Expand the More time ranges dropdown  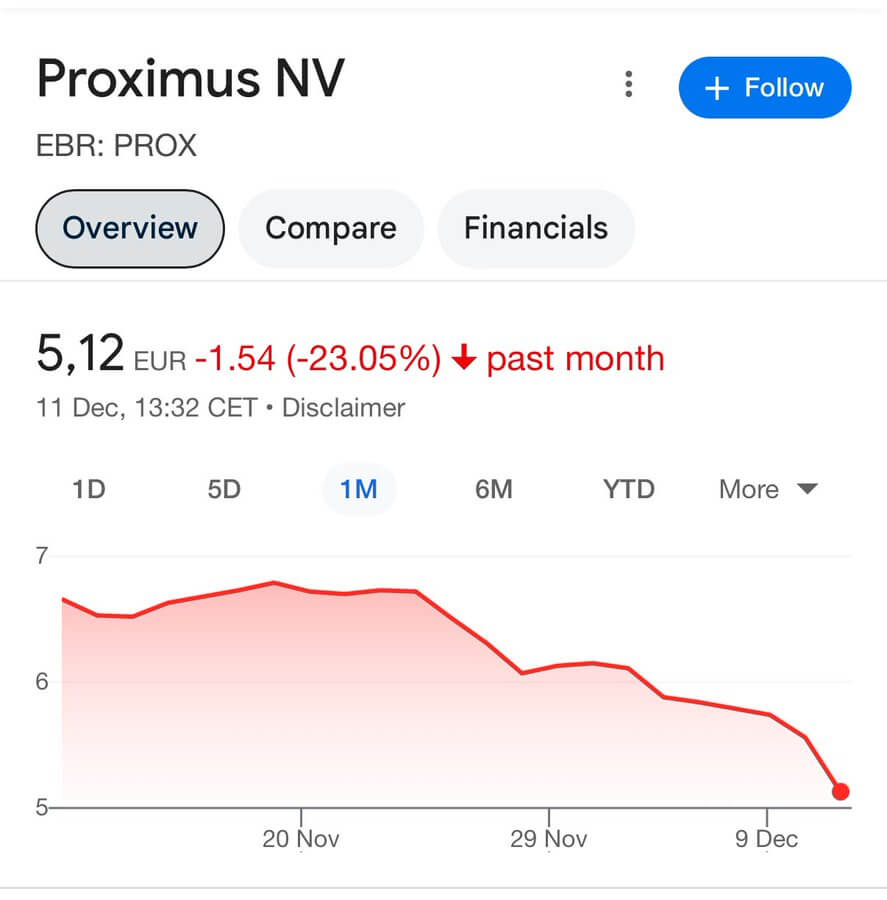pyautogui.click(x=768, y=489)
